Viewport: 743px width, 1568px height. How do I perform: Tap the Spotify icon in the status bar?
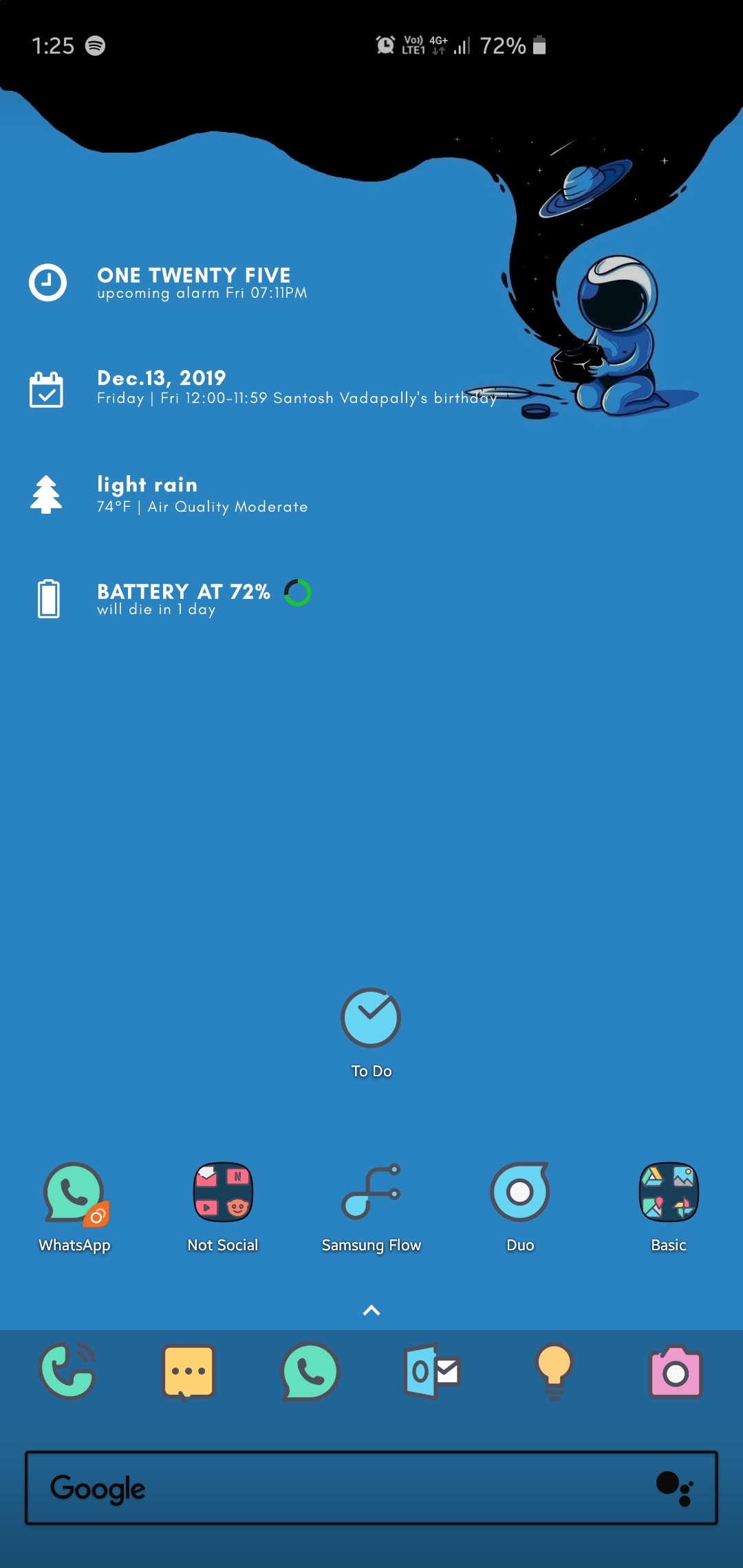click(96, 45)
